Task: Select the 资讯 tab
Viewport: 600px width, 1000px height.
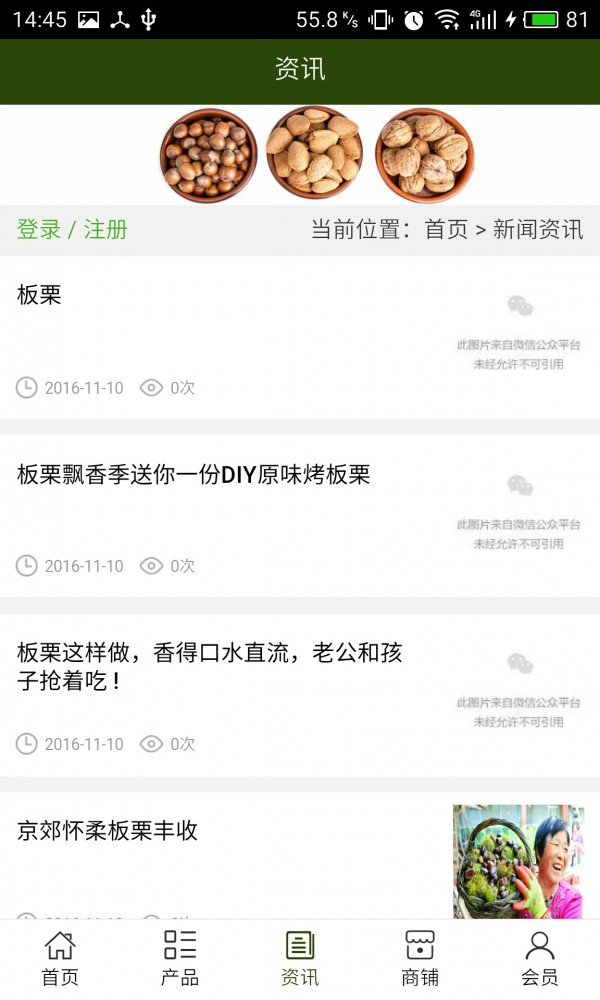Action: [x=300, y=958]
